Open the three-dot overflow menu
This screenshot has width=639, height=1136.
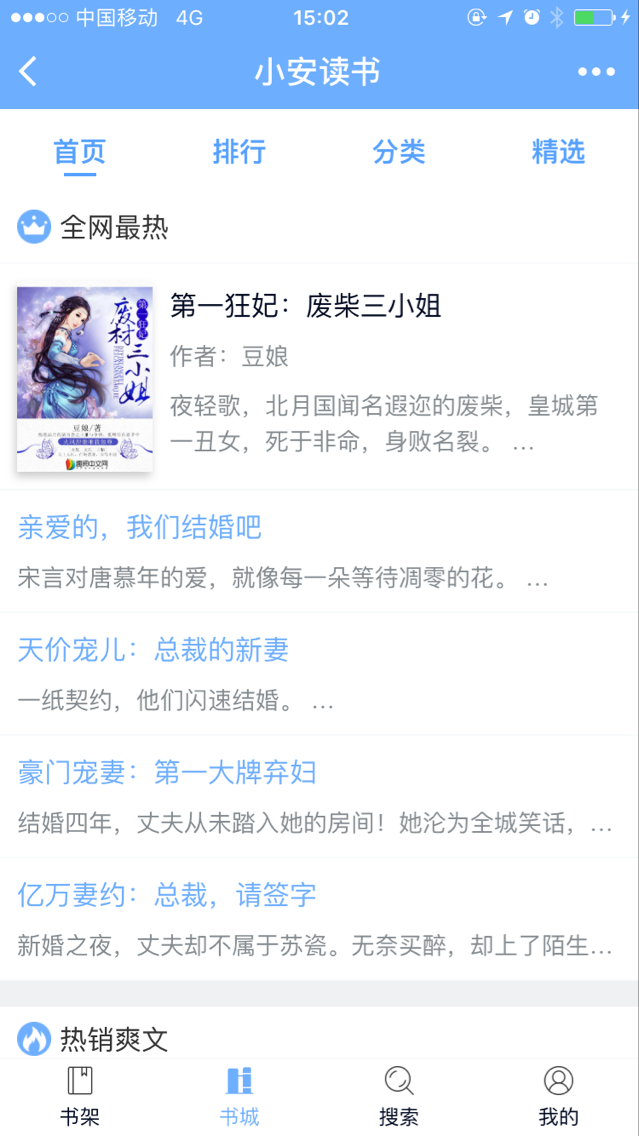click(x=596, y=72)
